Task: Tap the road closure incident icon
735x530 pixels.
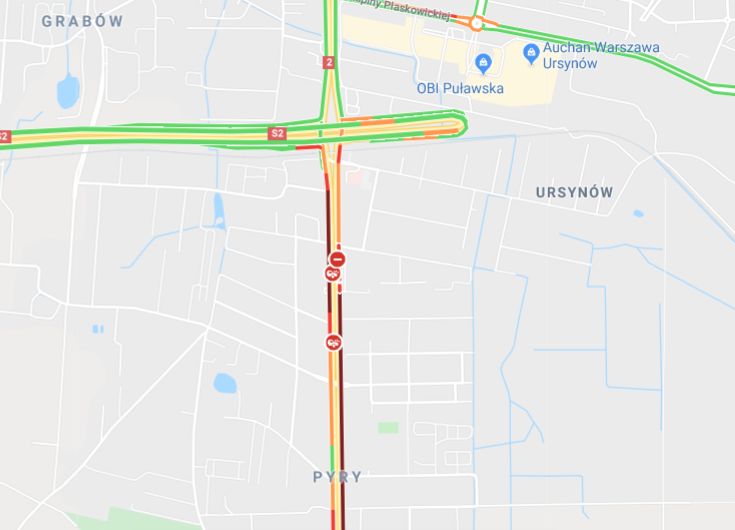Action: [x=338, y=259]
